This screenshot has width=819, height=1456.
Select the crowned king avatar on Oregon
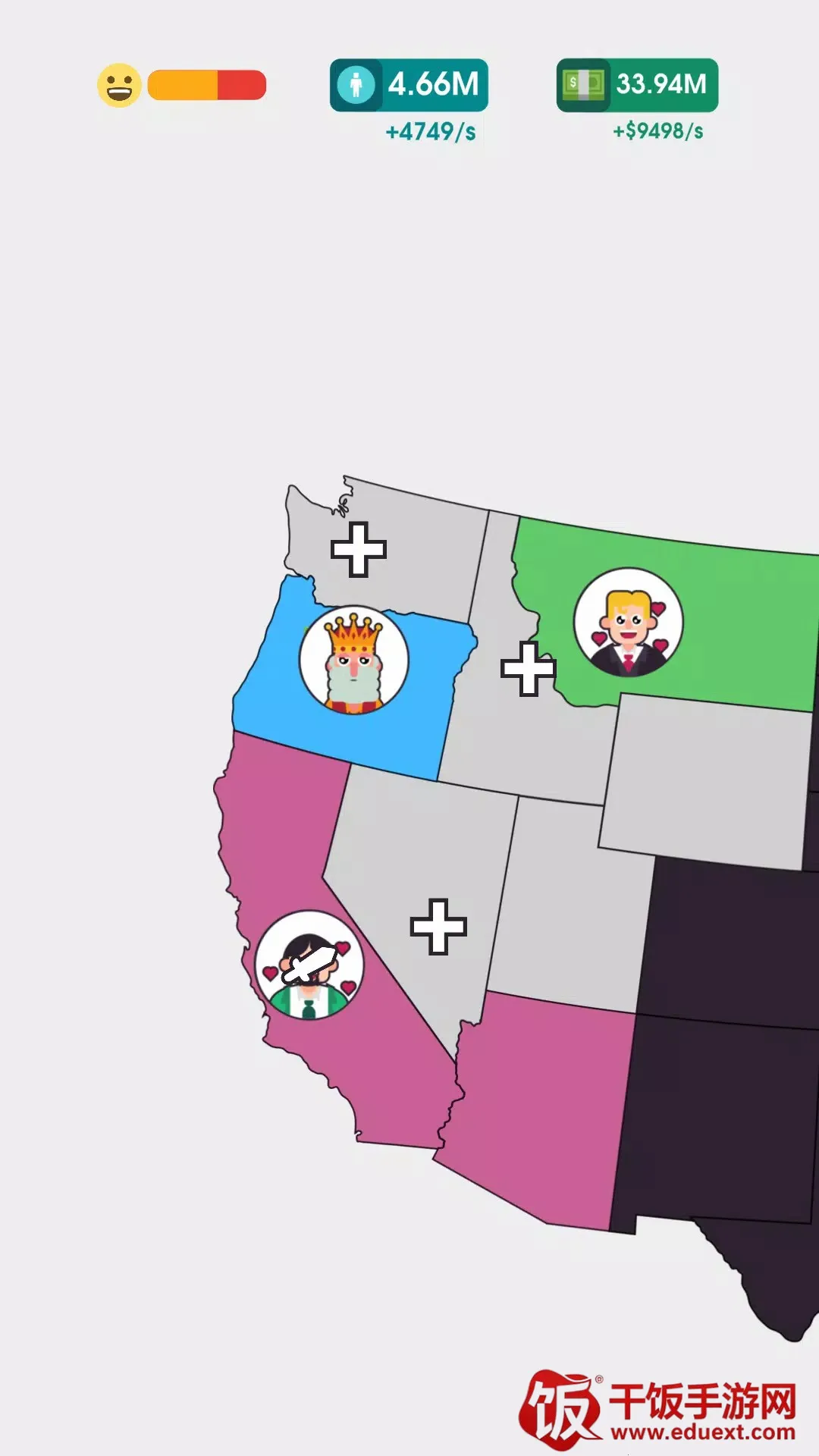pos(353,661)
